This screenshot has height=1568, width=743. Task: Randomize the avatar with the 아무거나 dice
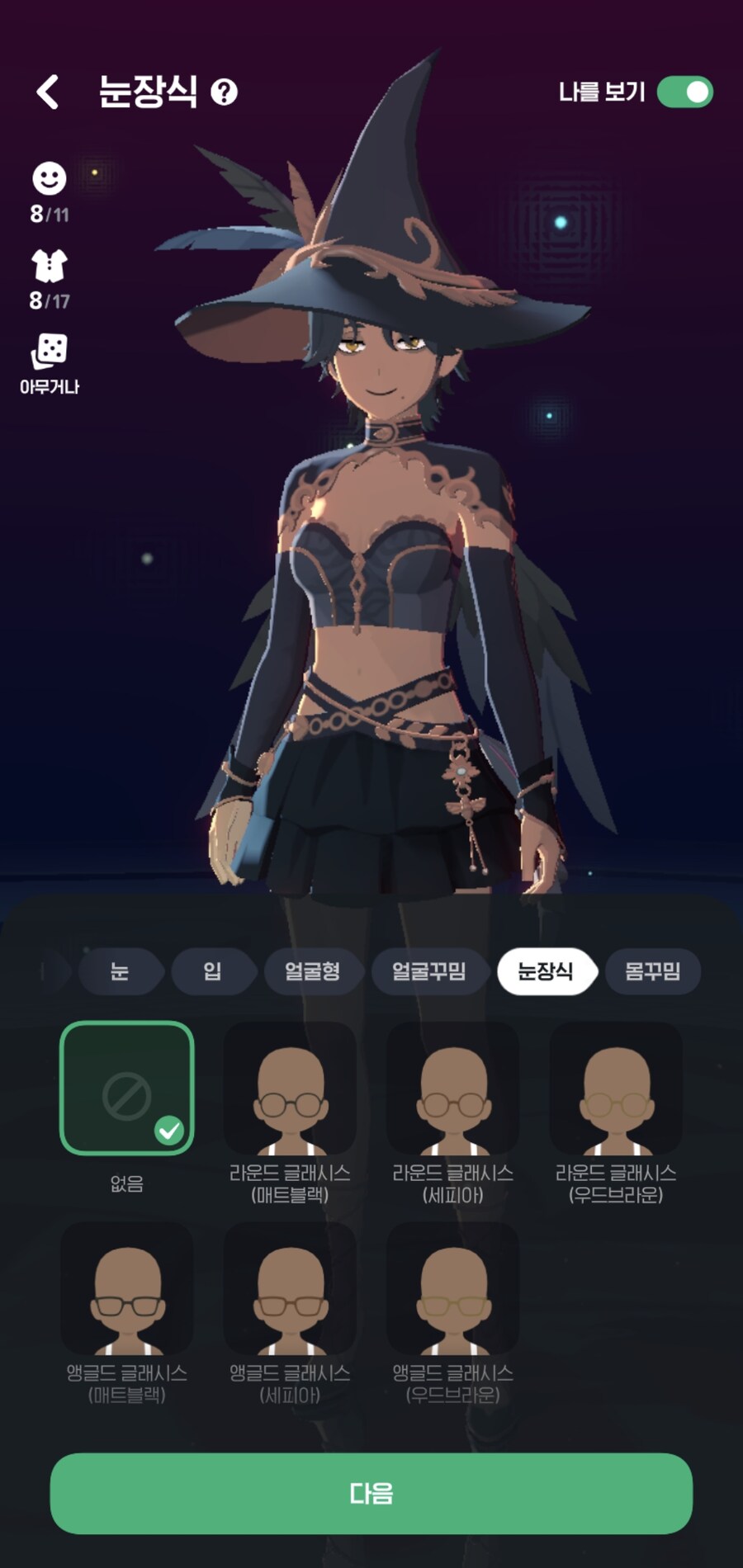click(50, 363)
